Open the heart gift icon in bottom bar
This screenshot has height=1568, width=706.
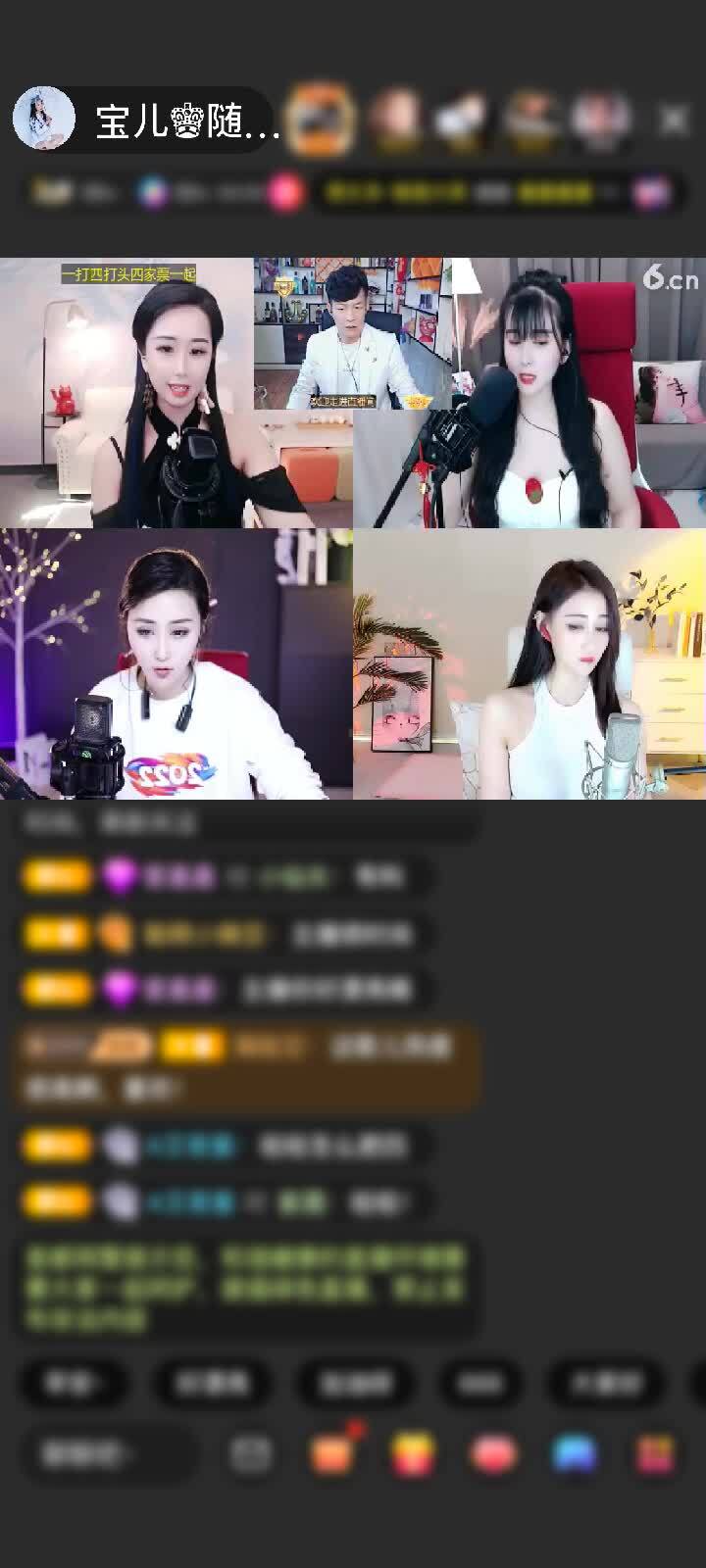click(x=493, y=1454)
